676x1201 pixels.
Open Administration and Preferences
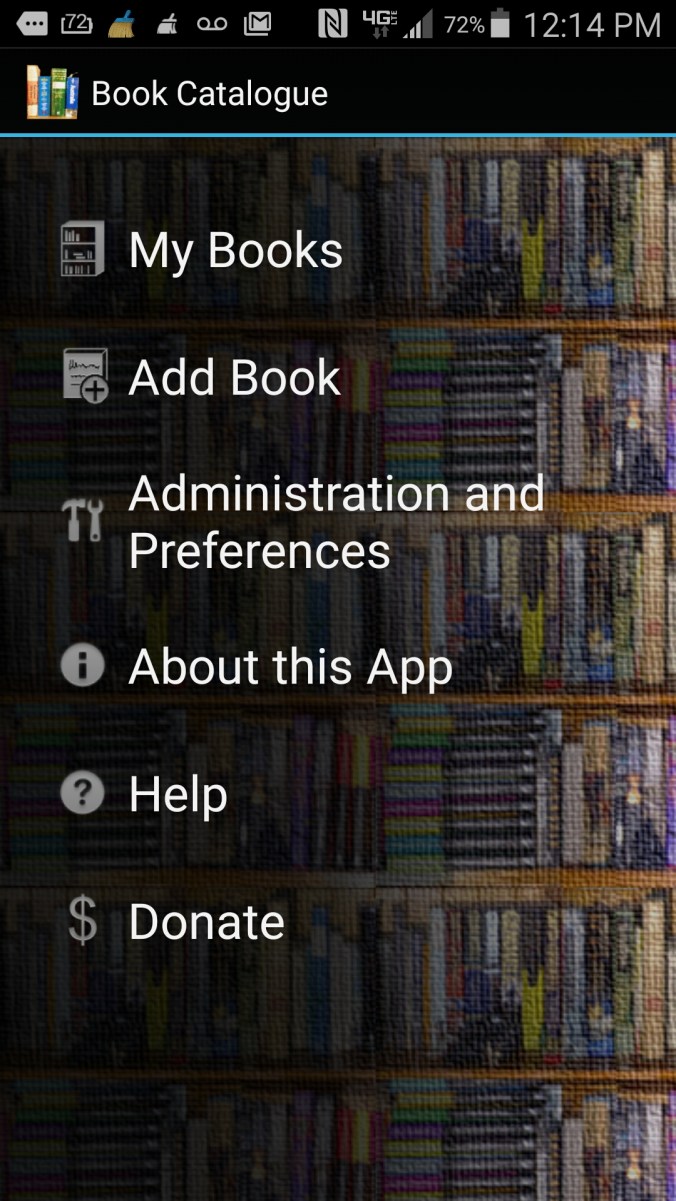click(x=336, y=522)
